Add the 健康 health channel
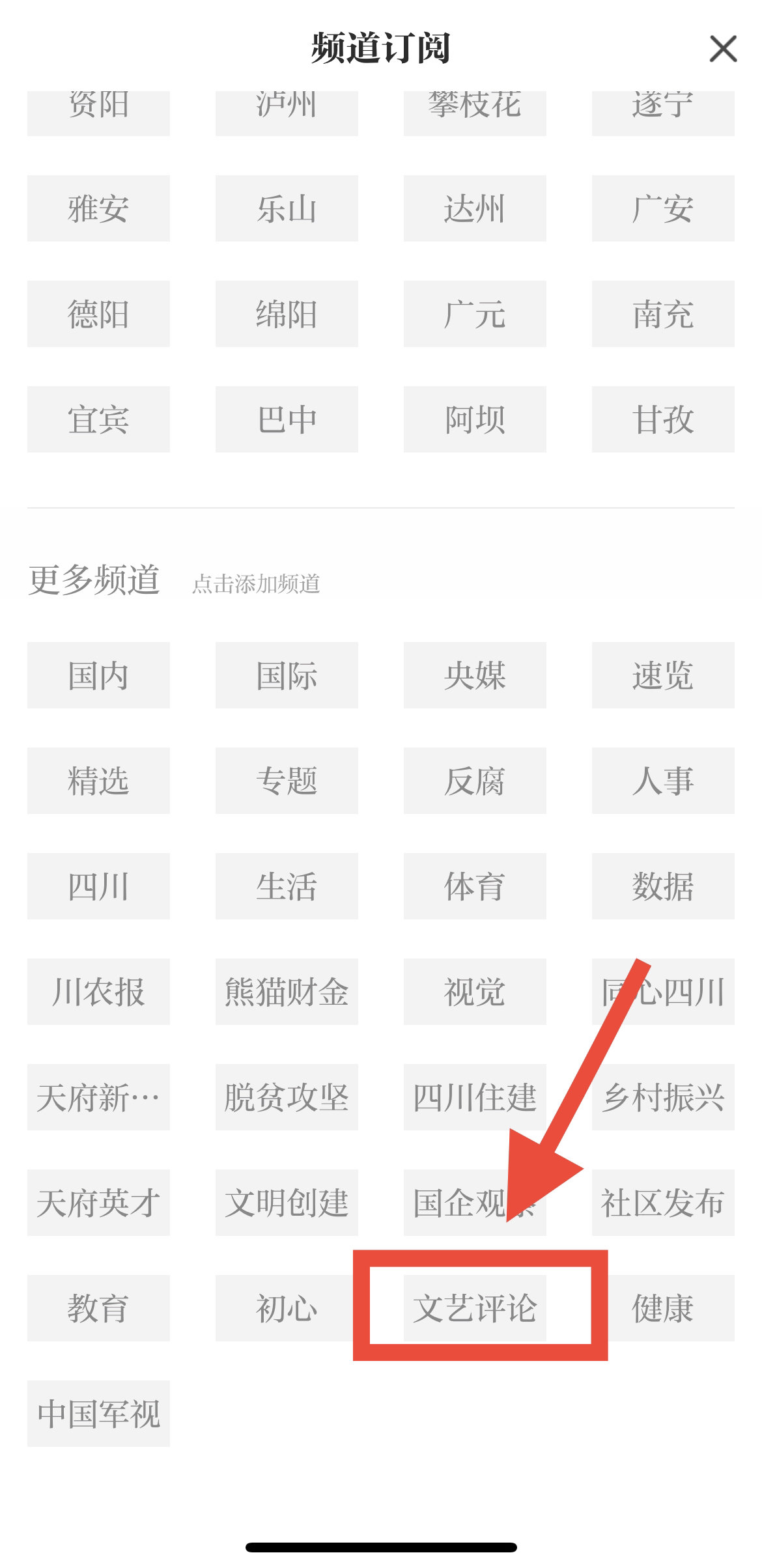 (x=663, y=1308)
